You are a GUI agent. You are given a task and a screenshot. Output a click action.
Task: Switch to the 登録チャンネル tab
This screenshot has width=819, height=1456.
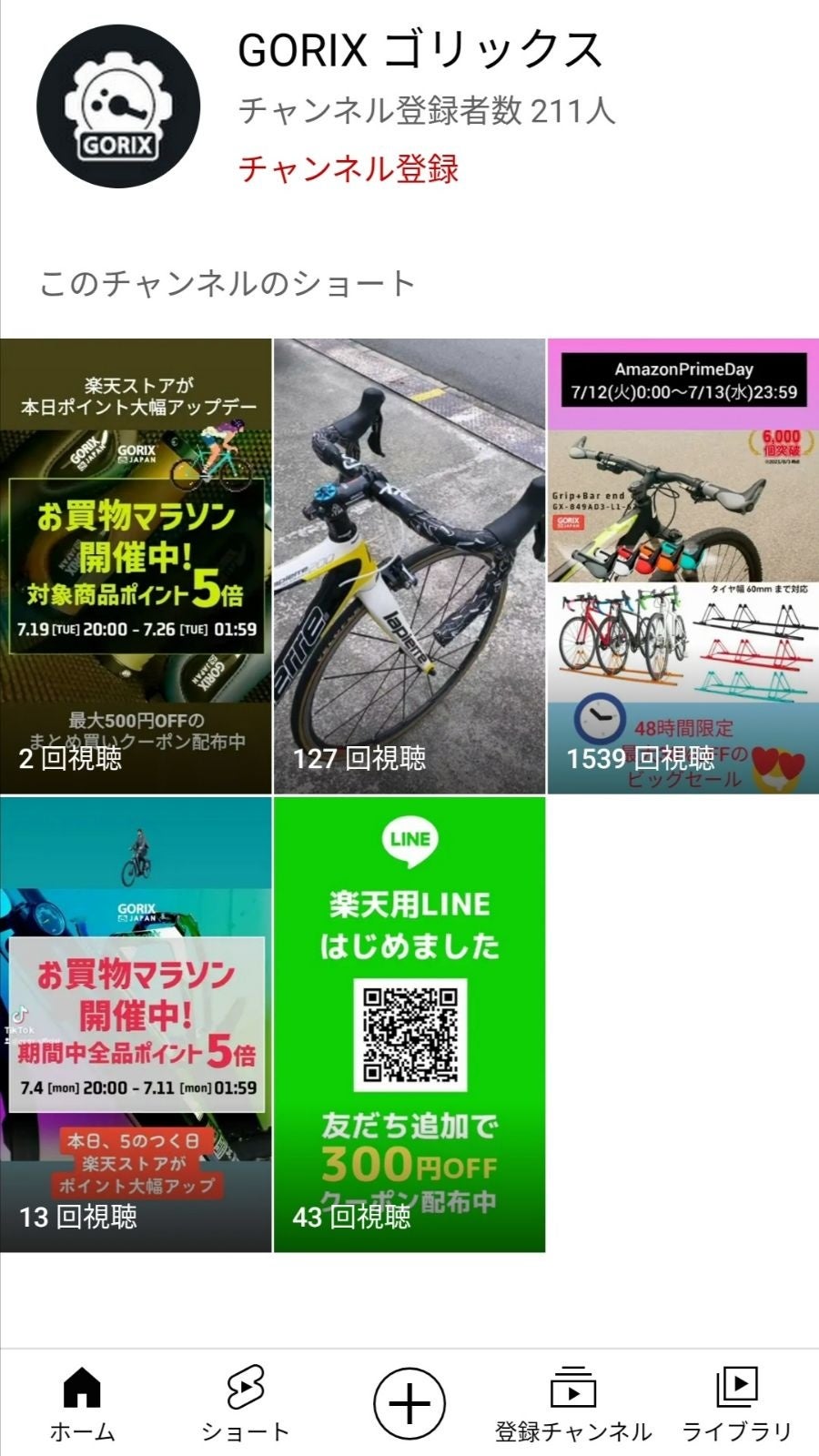(572, 1403)
